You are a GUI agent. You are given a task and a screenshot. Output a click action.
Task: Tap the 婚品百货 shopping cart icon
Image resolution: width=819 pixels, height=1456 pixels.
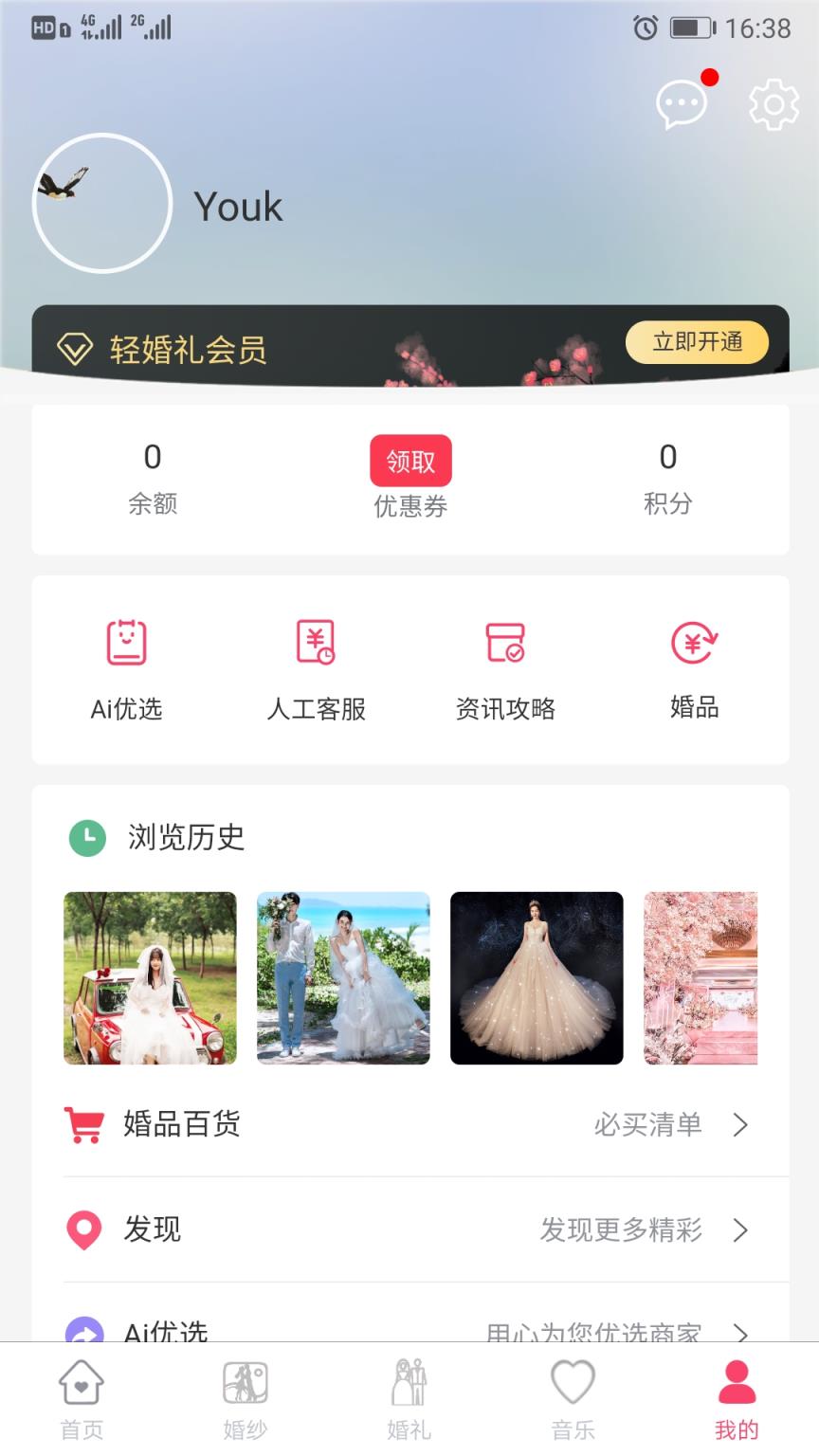(x=84, y=1124)
